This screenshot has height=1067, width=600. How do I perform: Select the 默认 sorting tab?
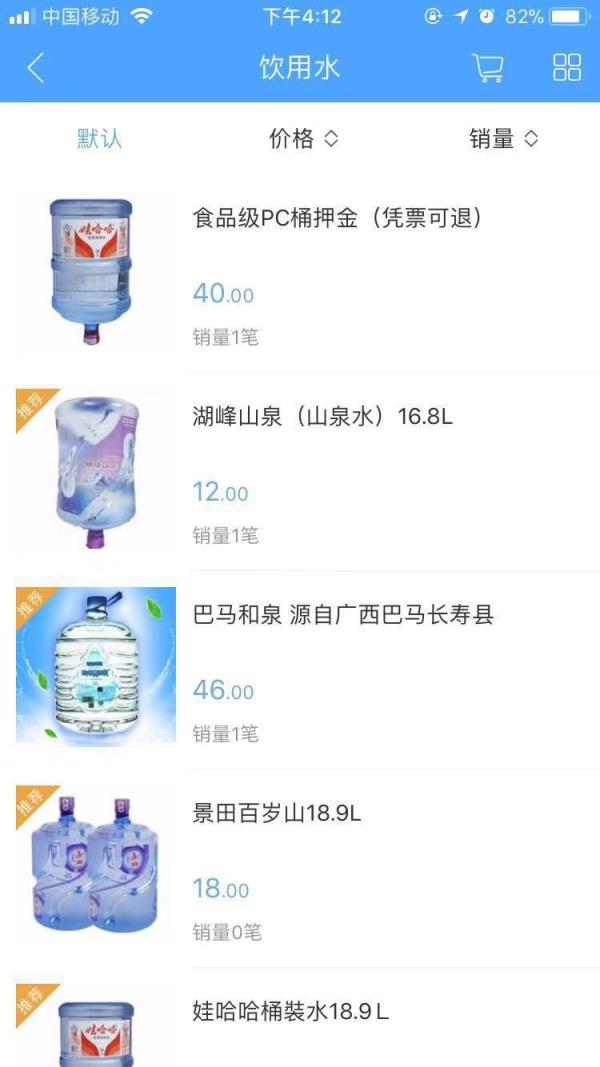[99, 139]
